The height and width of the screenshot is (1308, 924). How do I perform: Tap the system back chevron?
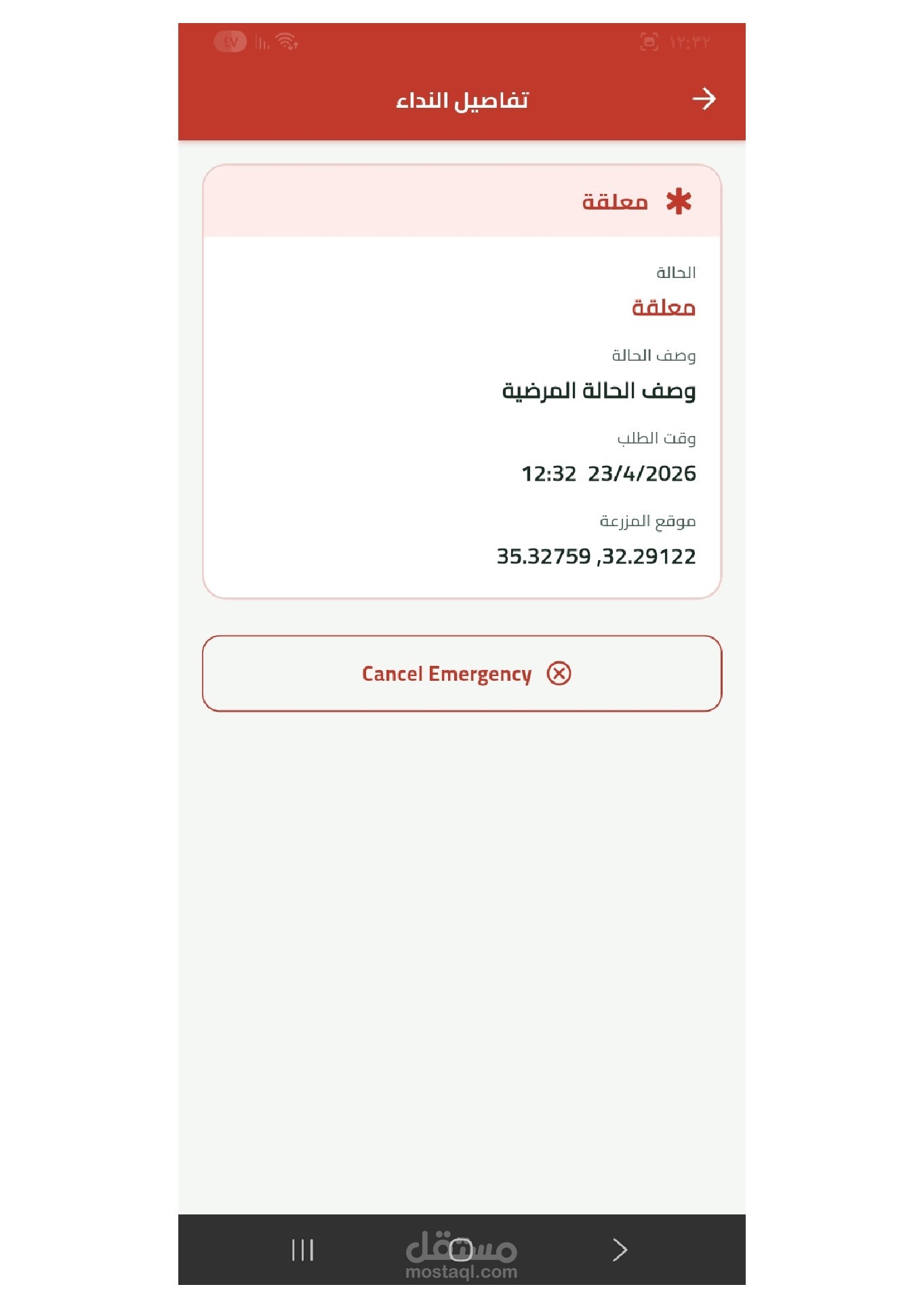click(620, 1250)
